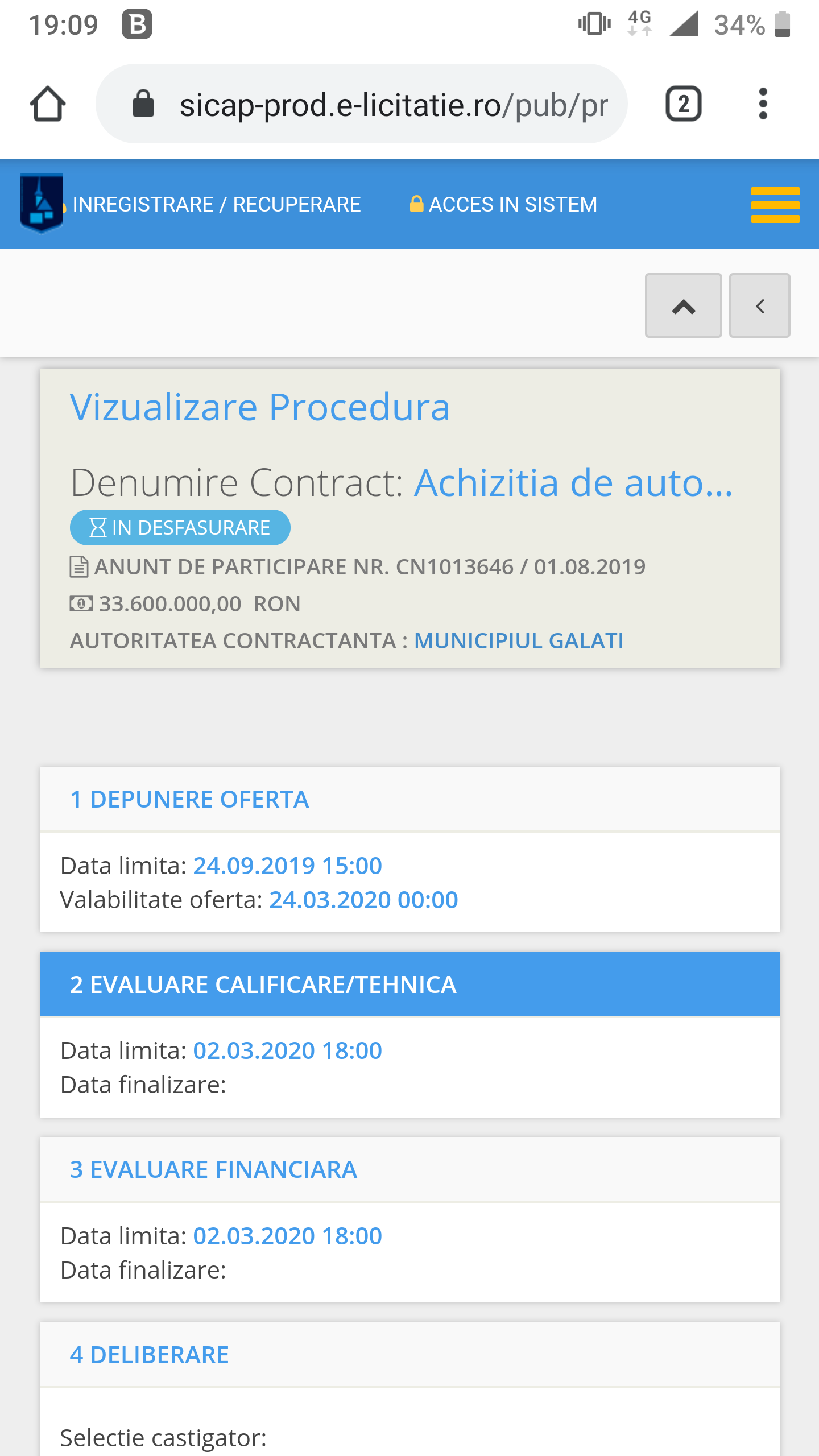Image resolution: width=819 pixels, height=1456 pixels.
Task: Open the yellow hamburger menu
Action: 775,205
